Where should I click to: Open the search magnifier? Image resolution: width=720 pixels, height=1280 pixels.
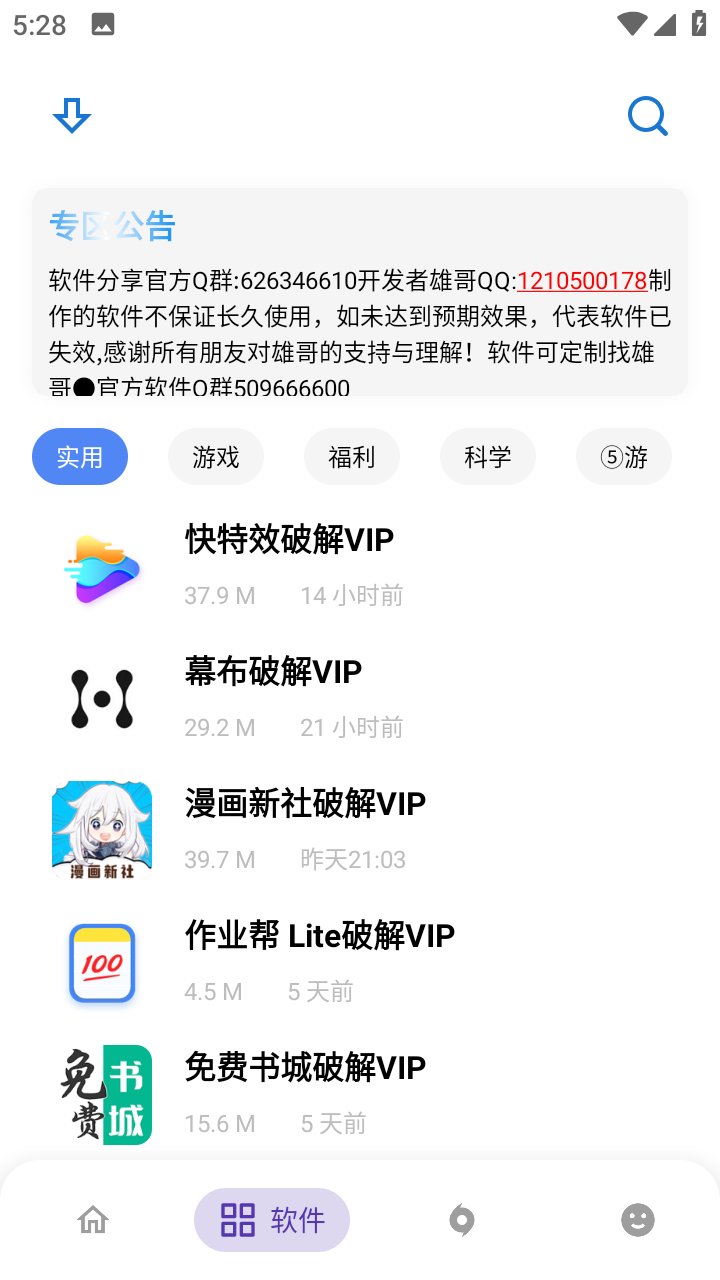pos(647,117)
